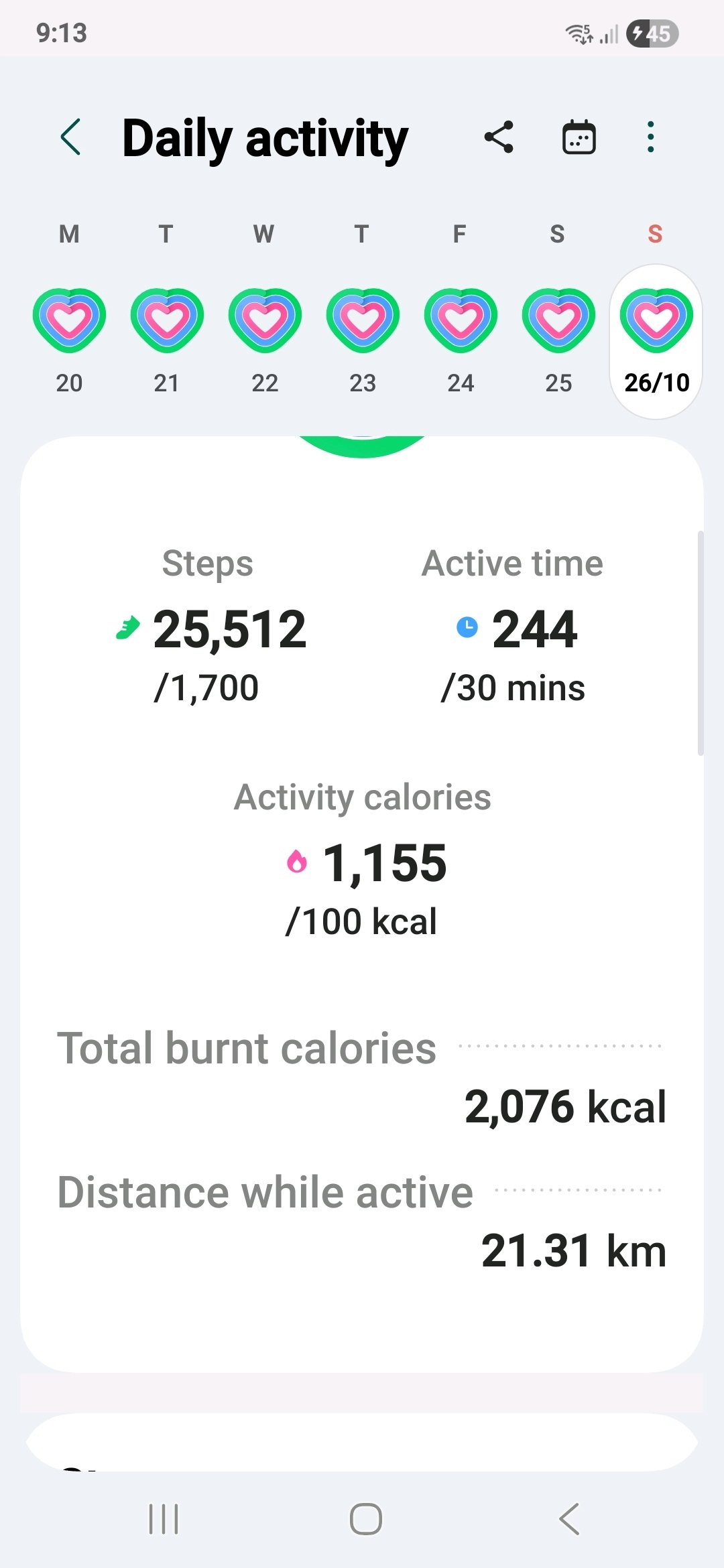Open the calendar date picker
The width and height of the screenshot is (724, 1568).
point(579,137)
